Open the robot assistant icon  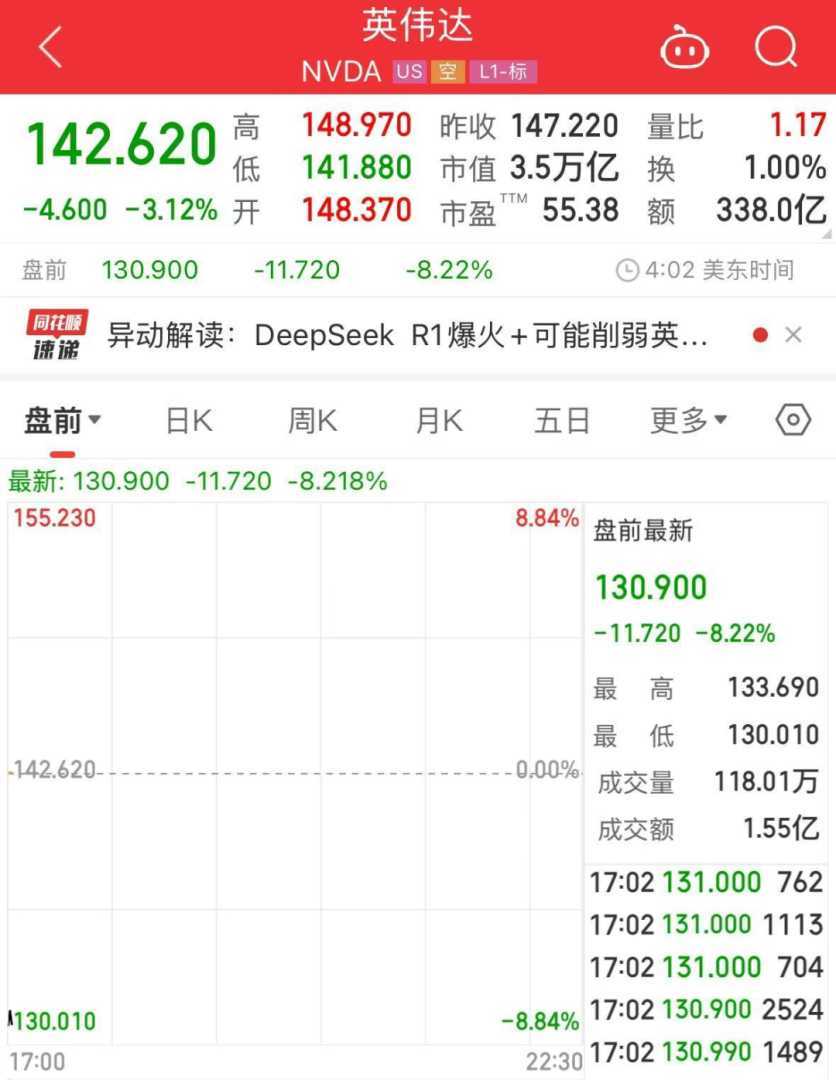point(685,47)
